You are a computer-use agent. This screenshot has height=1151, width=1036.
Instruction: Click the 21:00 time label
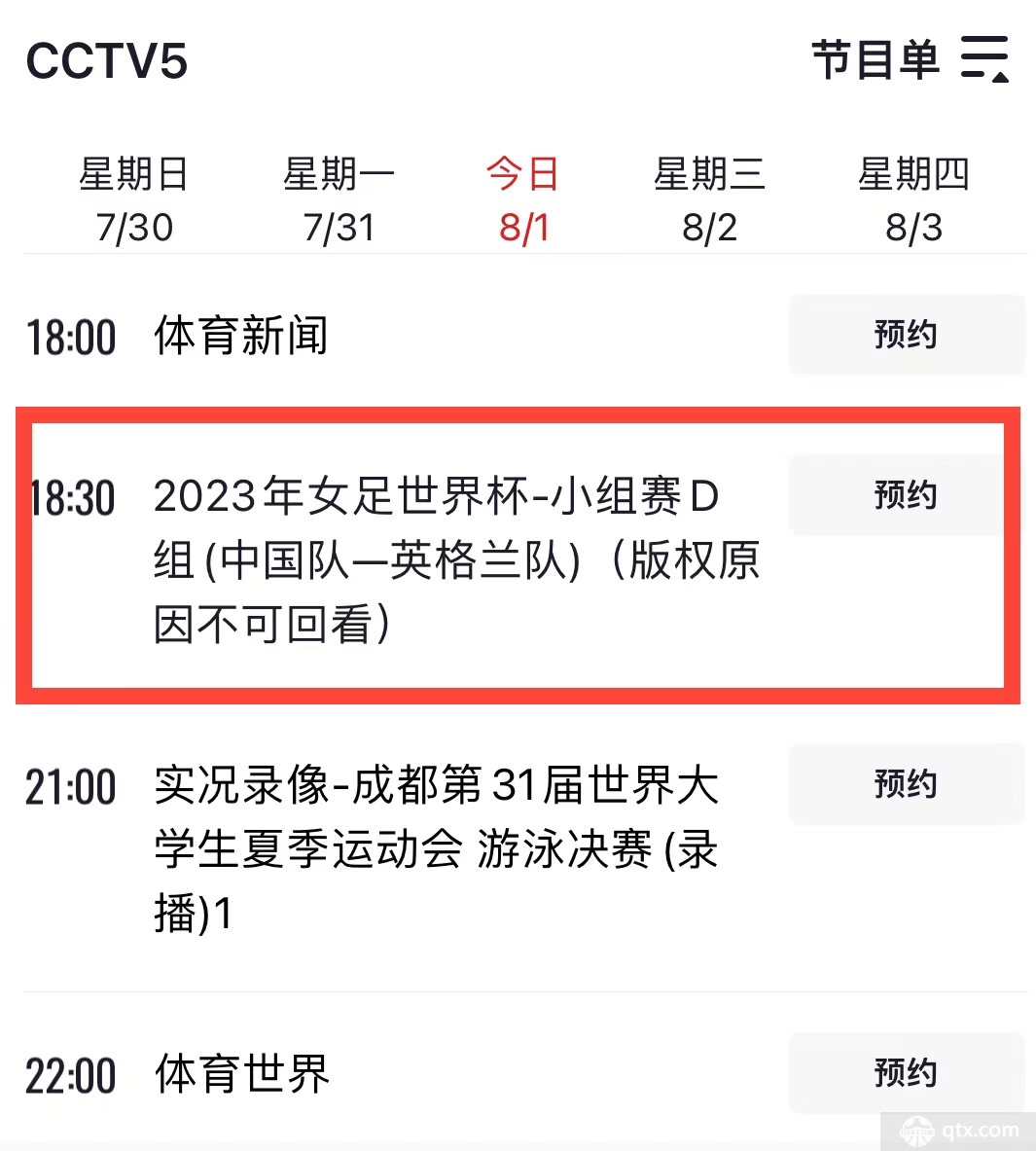coord(73,784)
